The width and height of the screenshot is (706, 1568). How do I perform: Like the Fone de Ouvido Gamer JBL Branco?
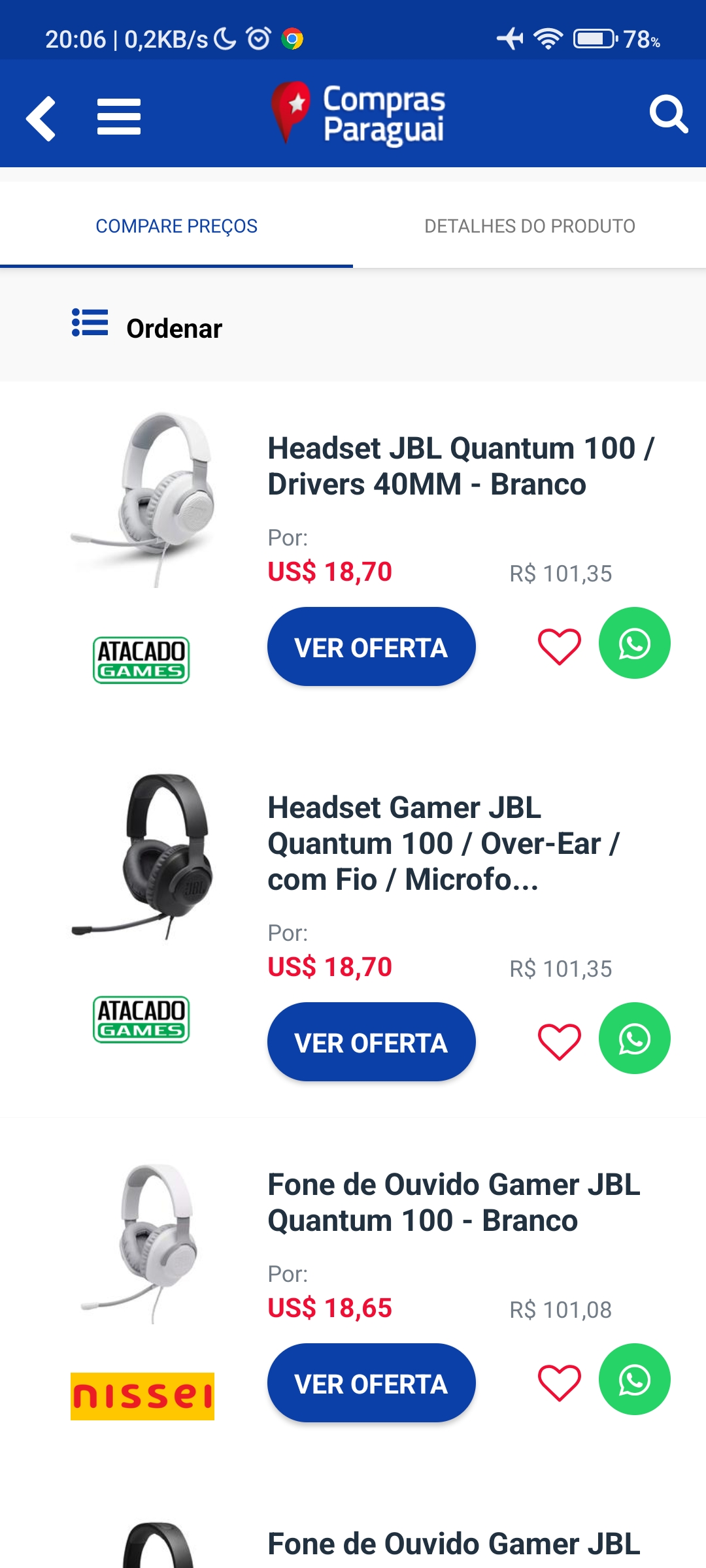(x=559, y=1382)
